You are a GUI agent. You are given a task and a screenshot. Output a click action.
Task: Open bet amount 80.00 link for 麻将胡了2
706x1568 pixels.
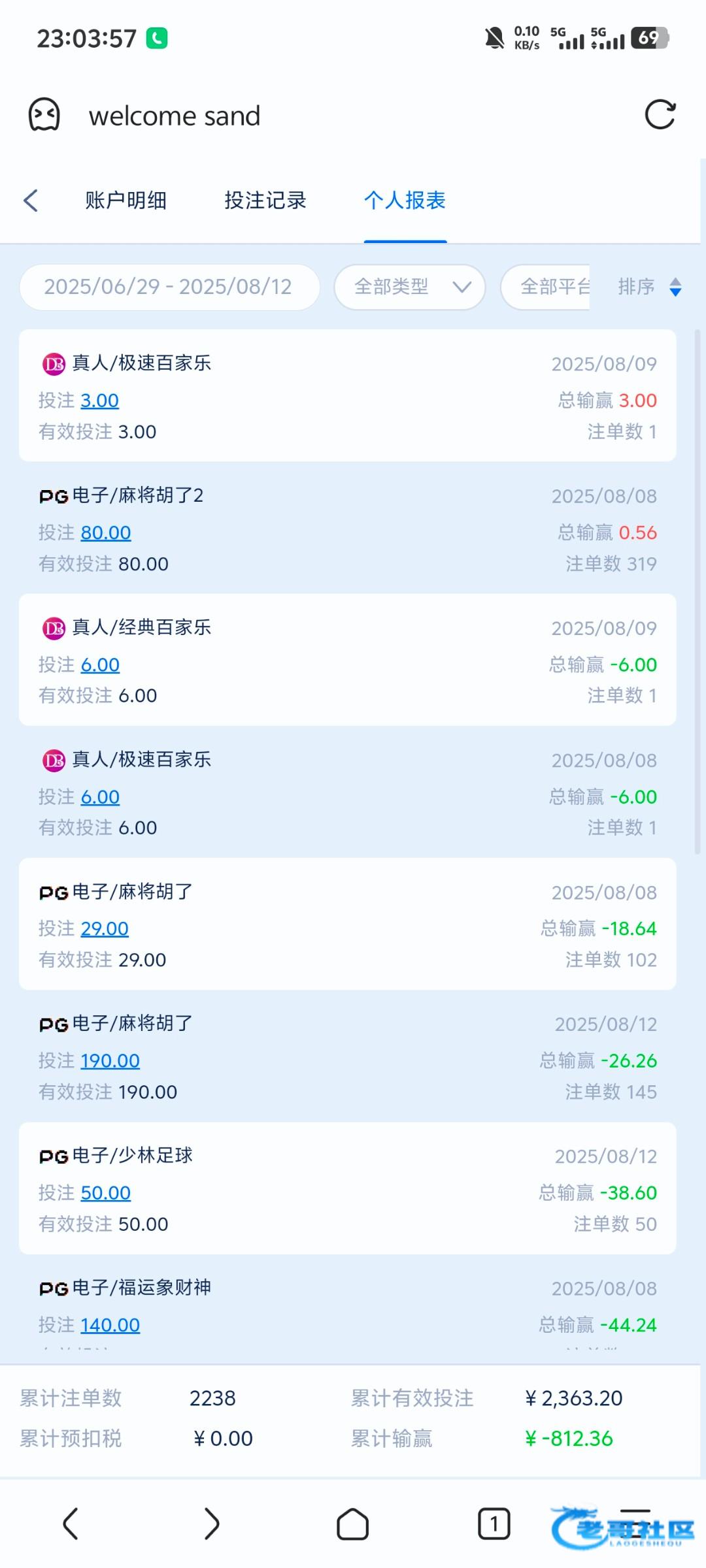(106, 533)
